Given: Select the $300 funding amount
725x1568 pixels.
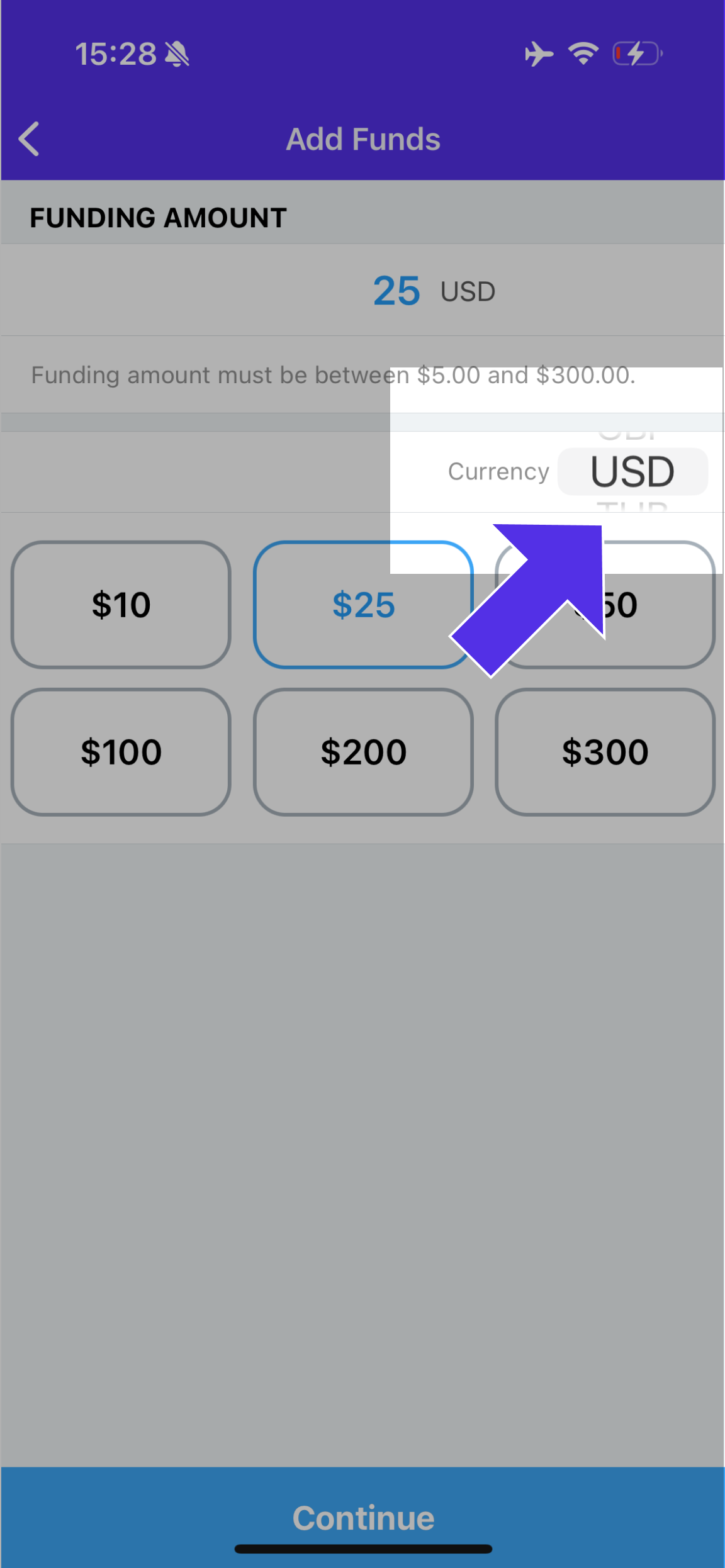Looking at the screenshot, I should point(605,751).
